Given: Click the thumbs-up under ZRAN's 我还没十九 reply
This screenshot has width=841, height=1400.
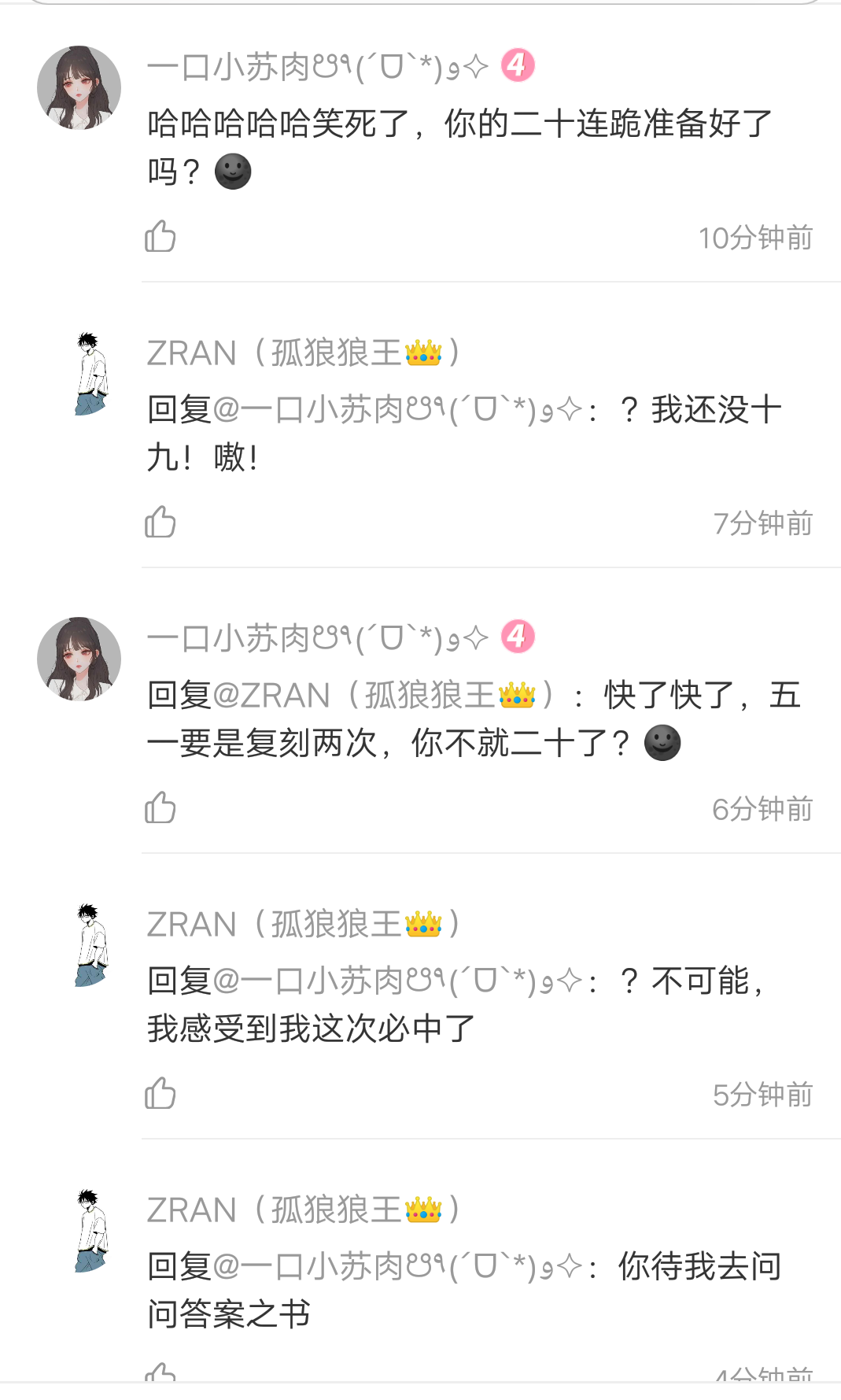Looking at the screenshot, I should pyautogui.click(x=160, y=522).
